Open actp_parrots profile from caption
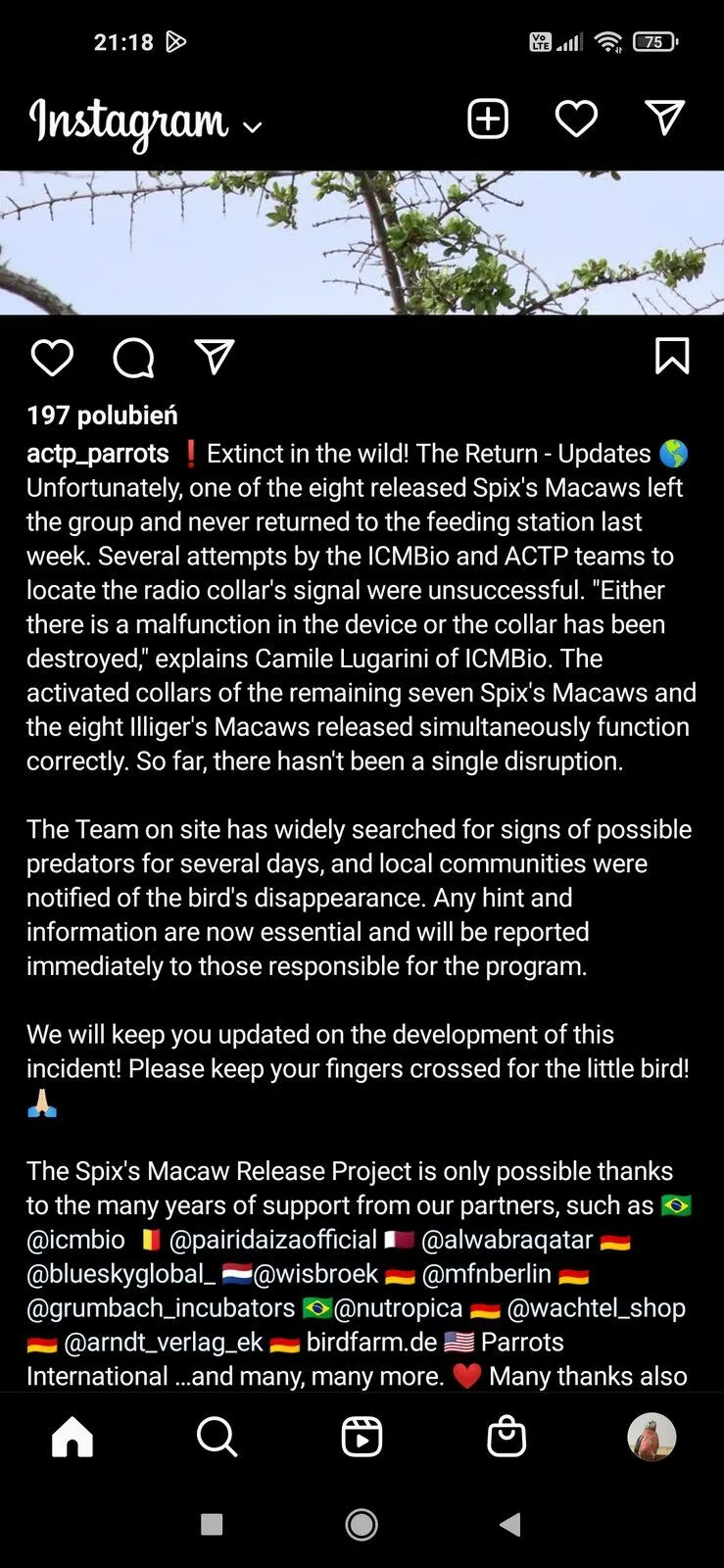724x1568 pixels. click(97, 454)
